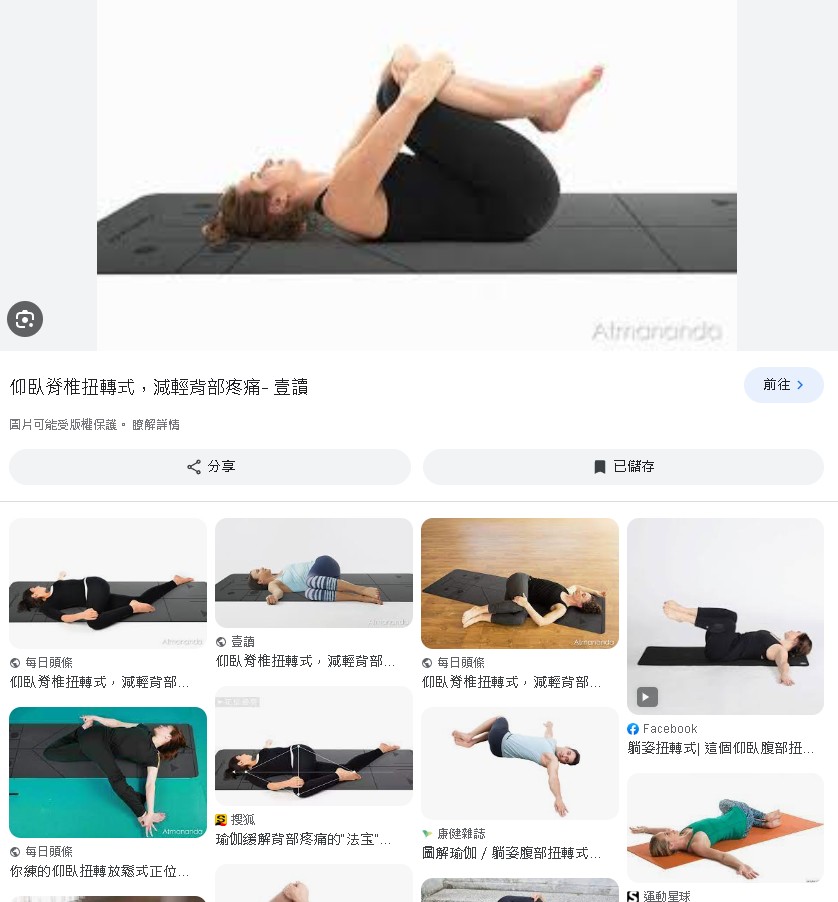Tap the 已儲存 saved button

point(624,467)
